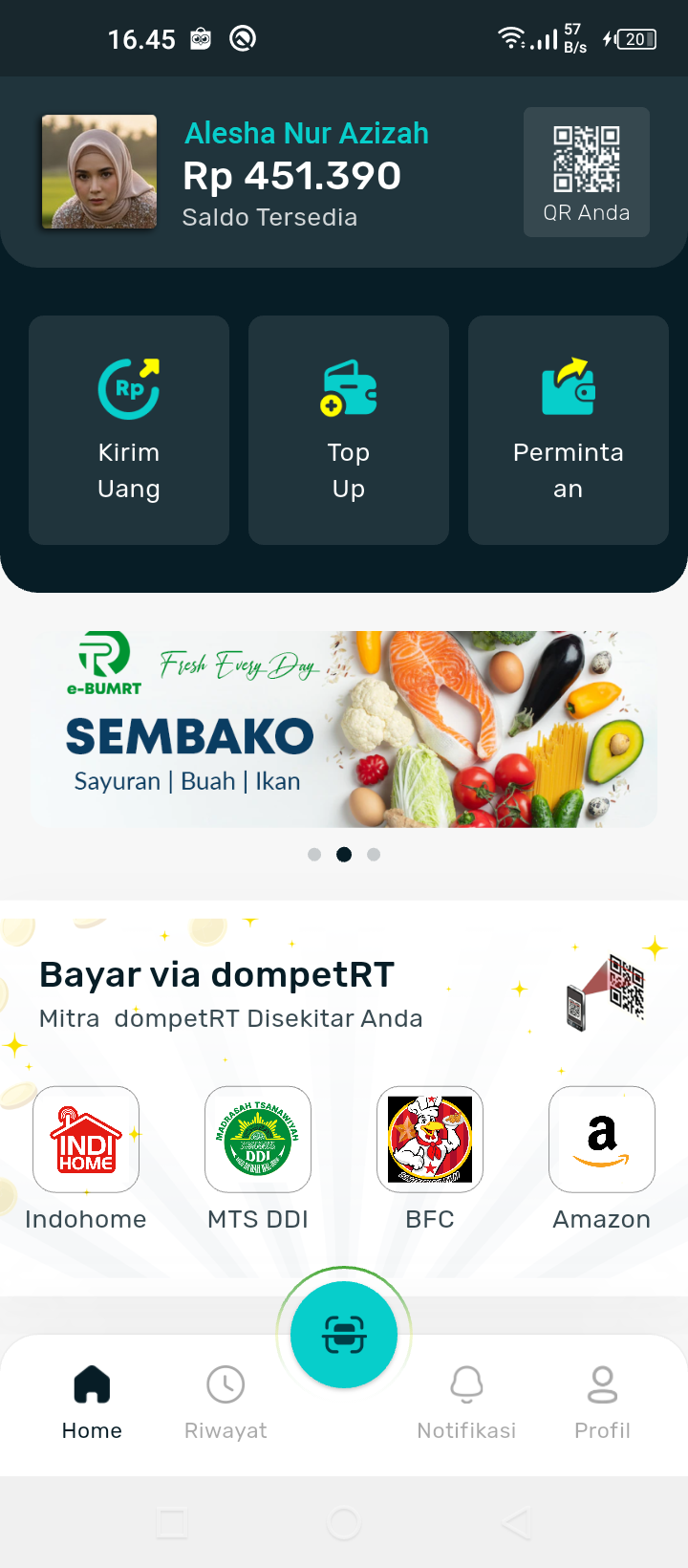
Task: Open the MTS DDI merchant
Action: pyautogui.click(x=258, y=1140)
